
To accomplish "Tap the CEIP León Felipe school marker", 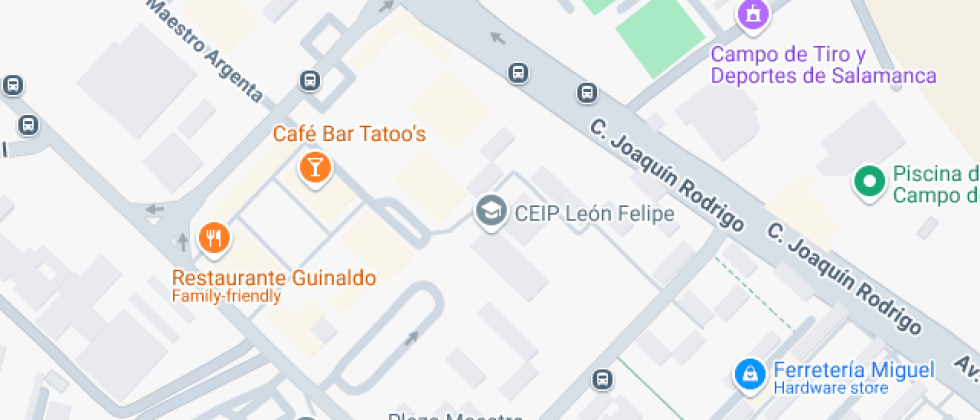I will (491, 211).
